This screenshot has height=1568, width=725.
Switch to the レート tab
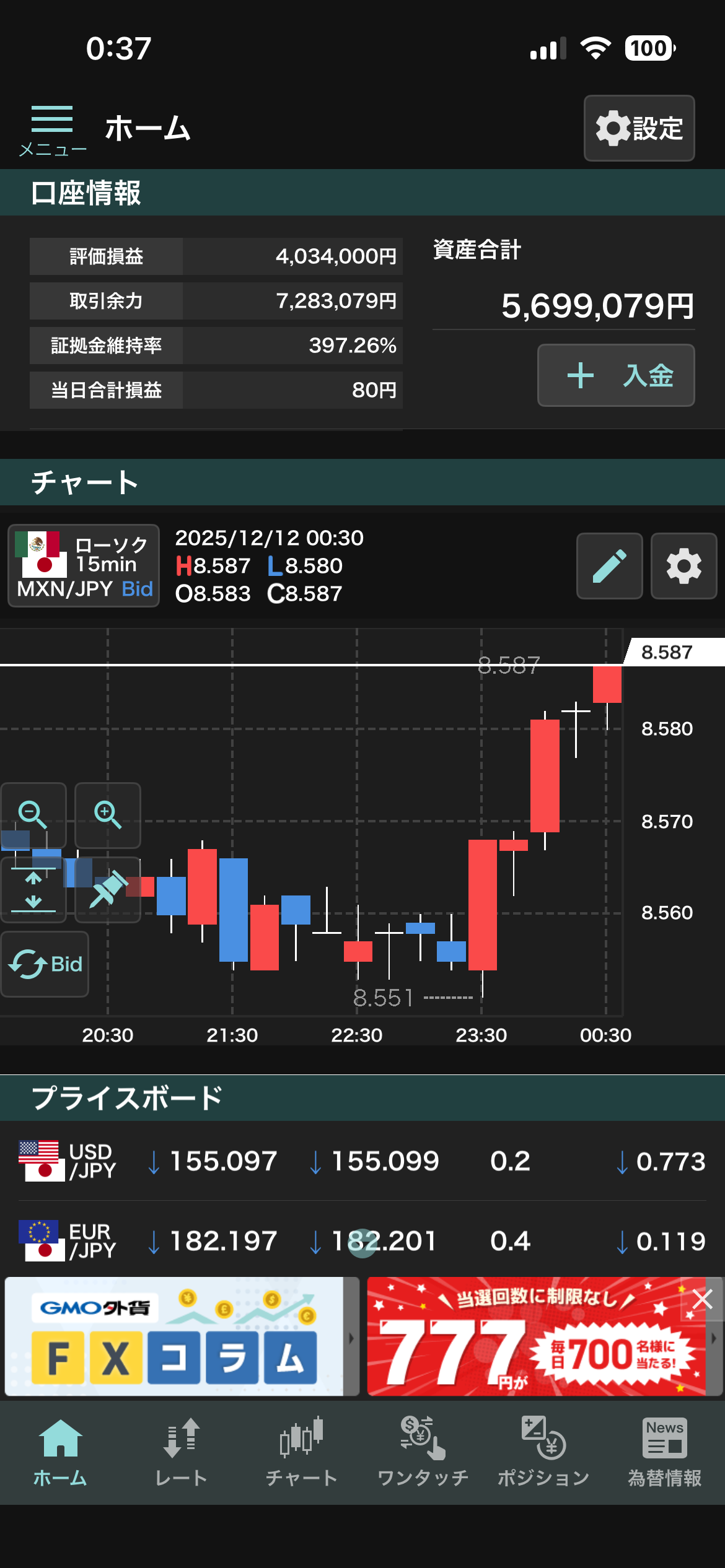point(181,1452)
